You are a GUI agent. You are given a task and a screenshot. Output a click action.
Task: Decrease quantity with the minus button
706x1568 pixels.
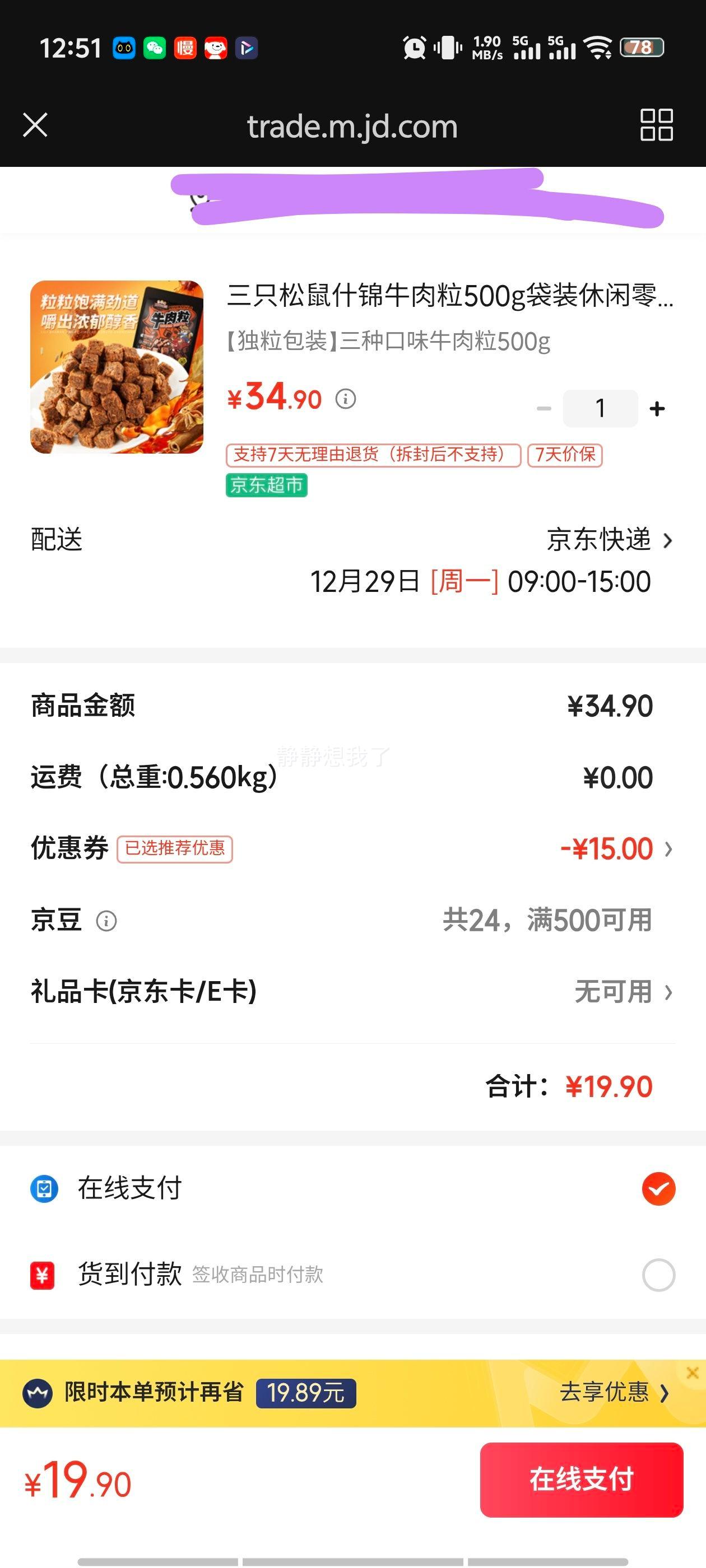[x=544, y=409]
